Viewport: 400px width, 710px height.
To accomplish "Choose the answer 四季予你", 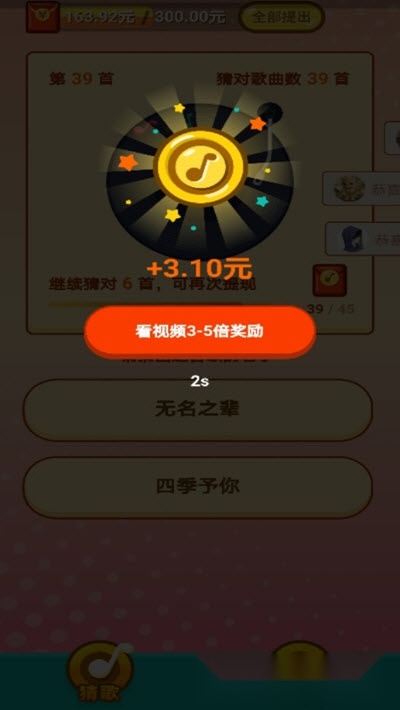I will coord(198,487).
